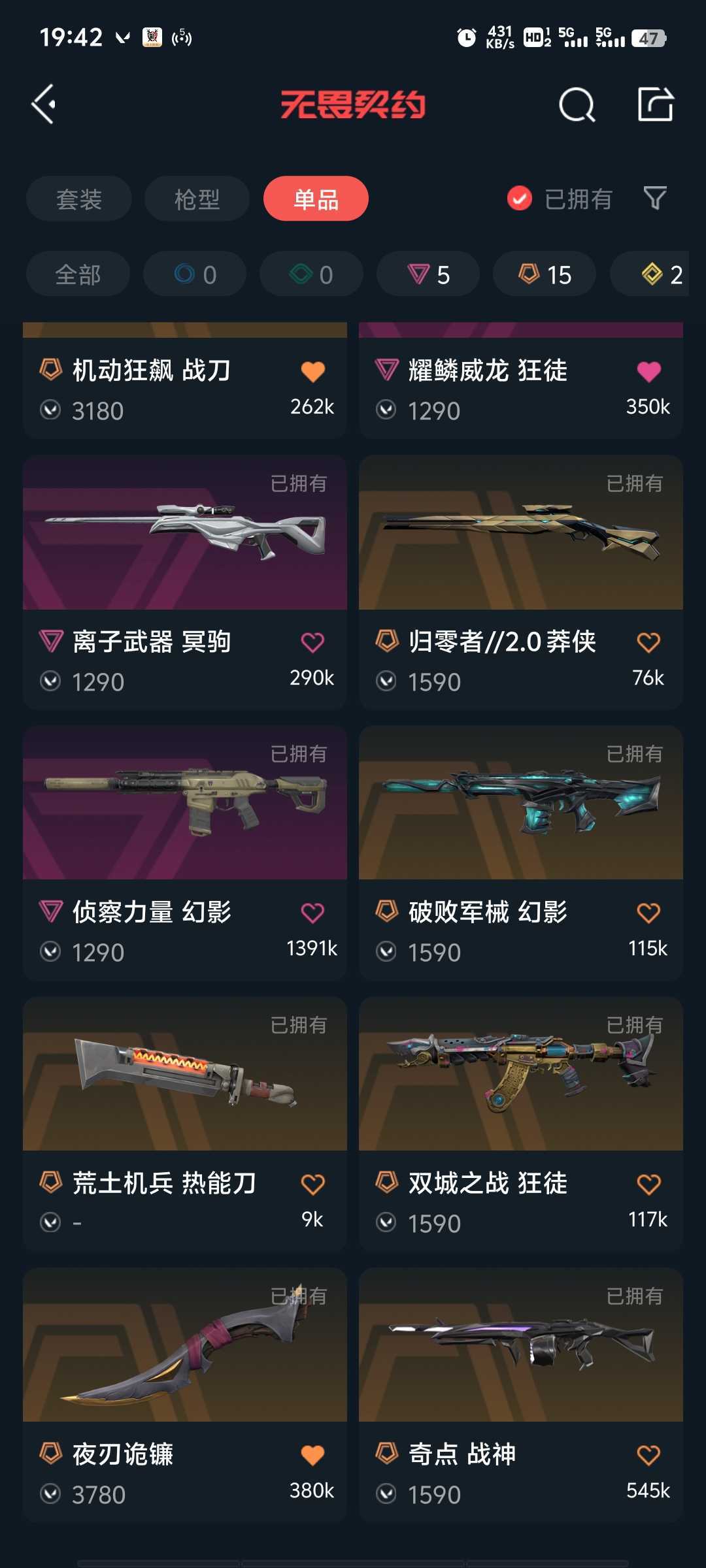This screenshot has height=1568, width=706.
Task: Switch to the 套装 tab
Action: 79,199
